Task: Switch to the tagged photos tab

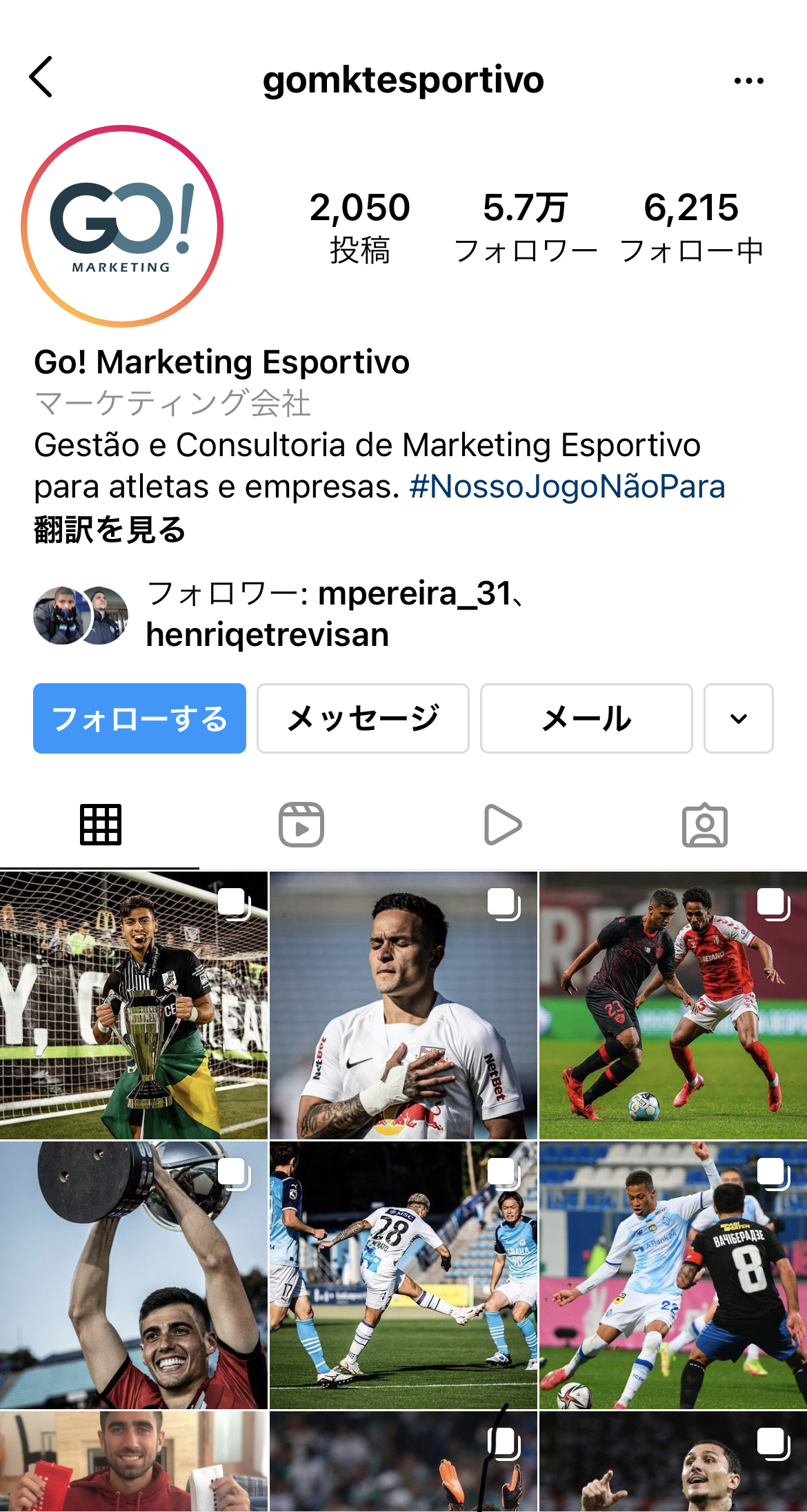Action: 704,825
